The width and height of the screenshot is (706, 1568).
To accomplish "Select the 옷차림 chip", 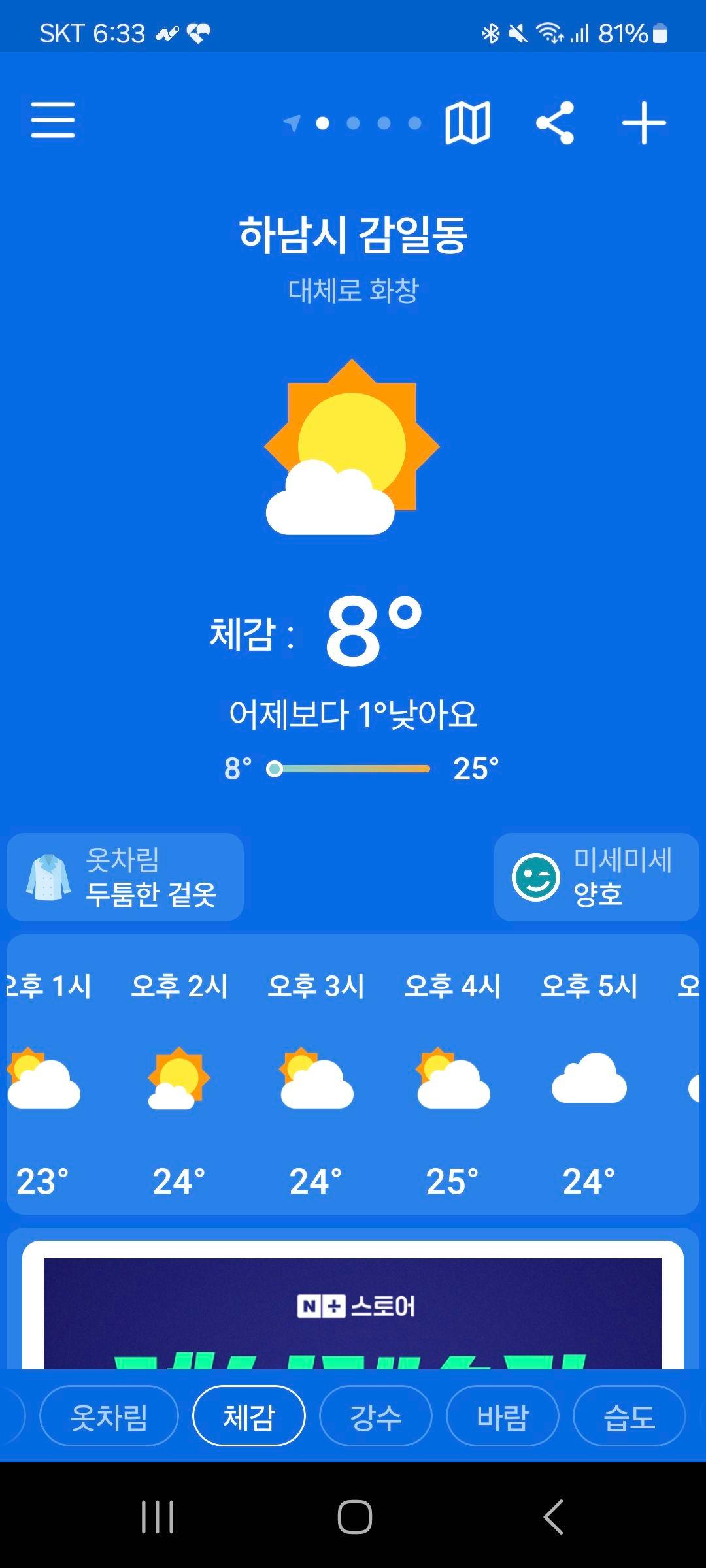I will (109, 1416).
